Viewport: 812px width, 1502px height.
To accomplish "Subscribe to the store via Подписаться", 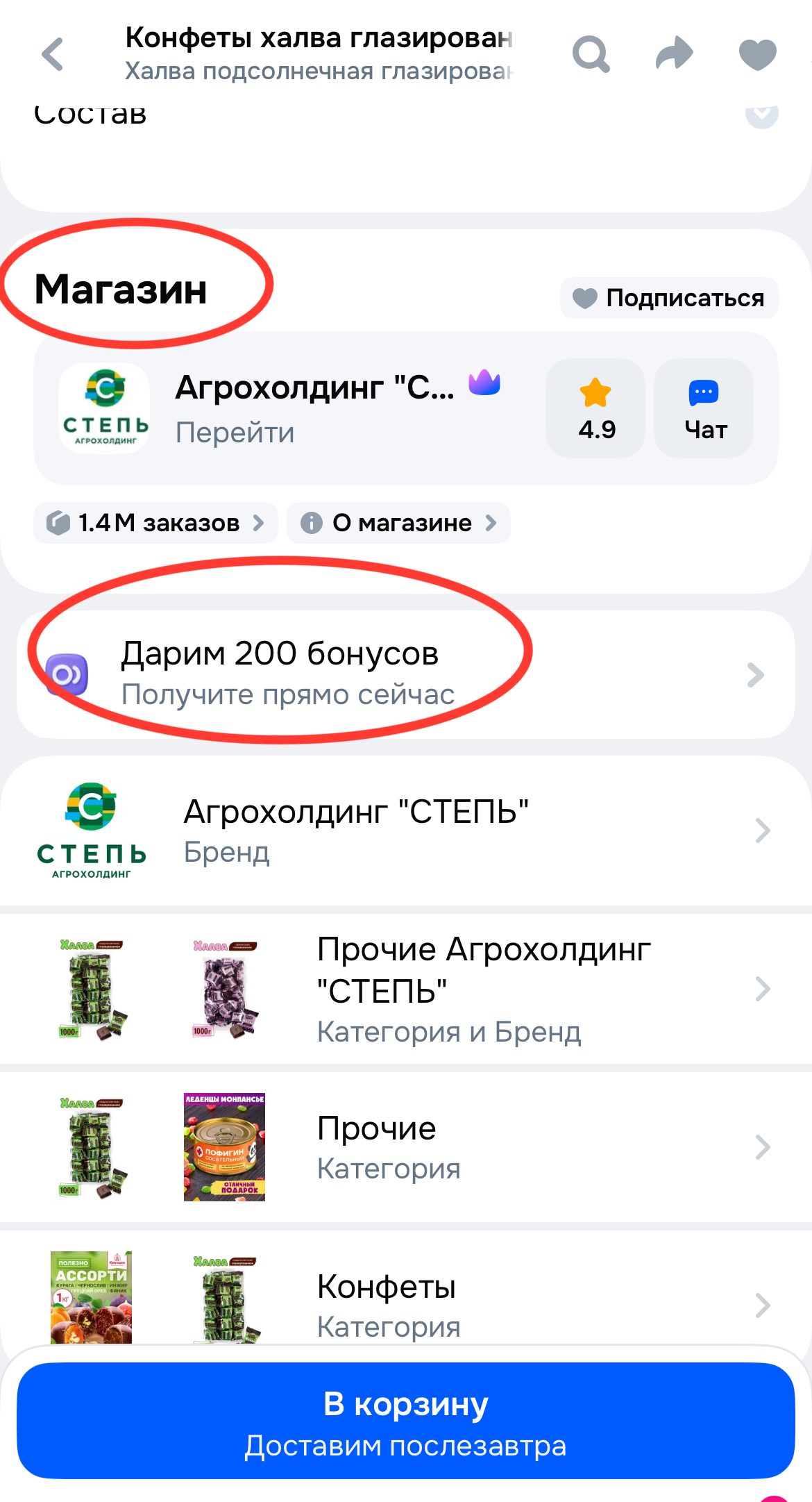I will pos(669,298).
